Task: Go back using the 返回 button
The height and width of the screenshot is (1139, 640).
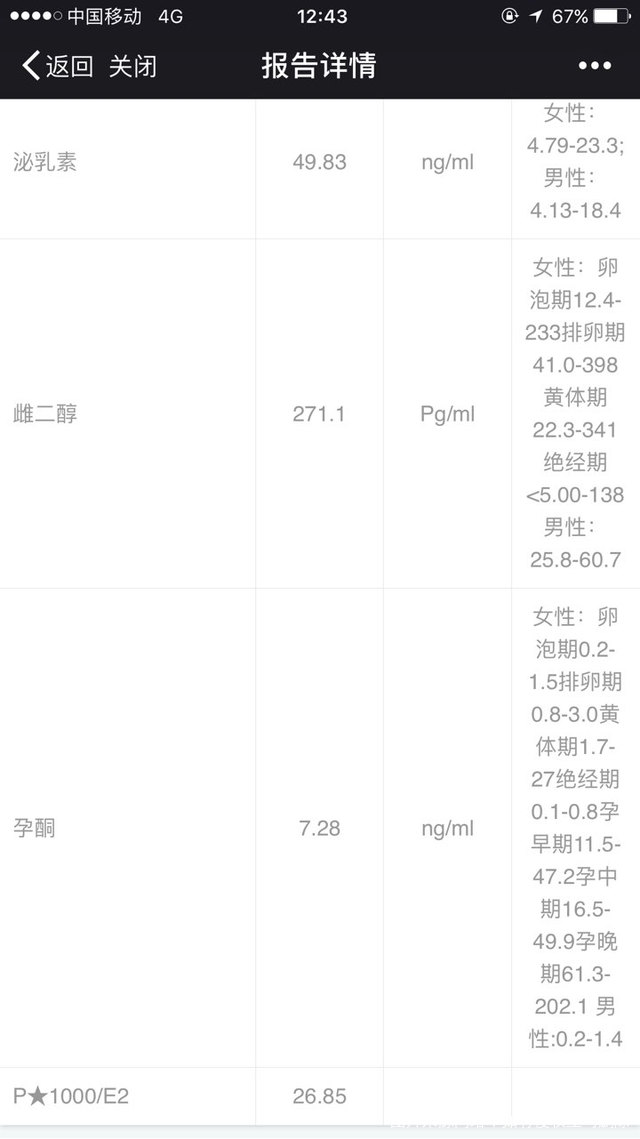Action: [x=58, y=67]
